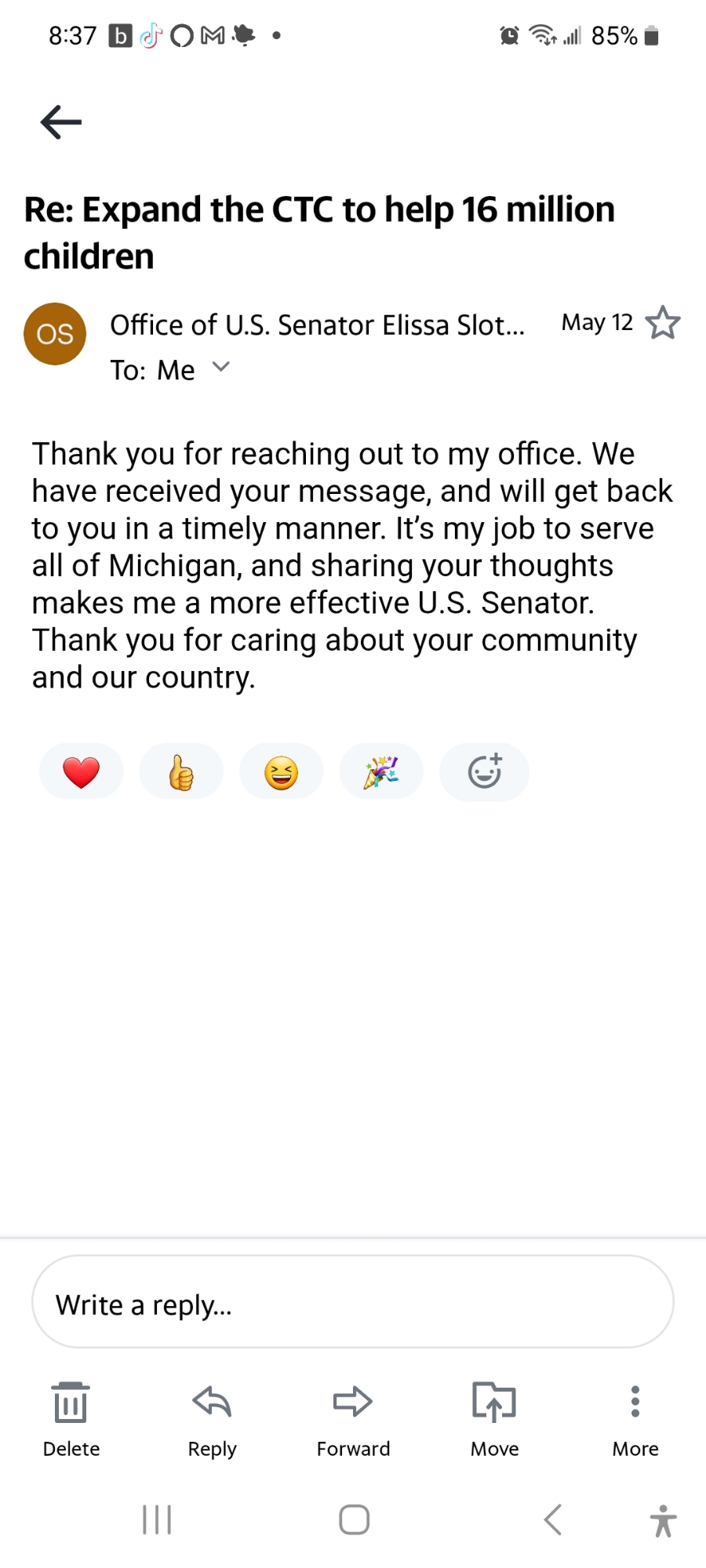
Task: React with the thumbs up emoji
Action: click(181, 772)
